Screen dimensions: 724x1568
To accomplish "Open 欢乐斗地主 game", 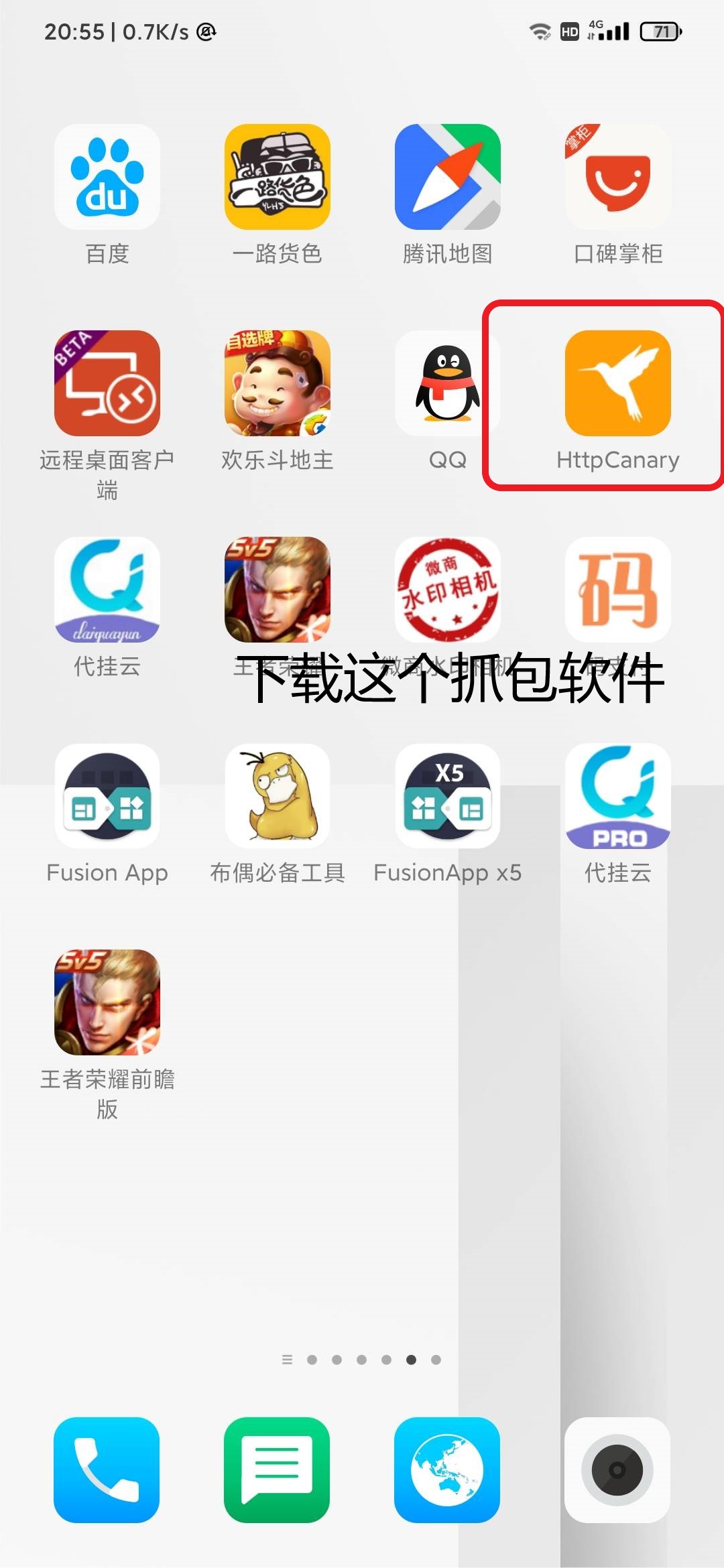I will point(277,383).
